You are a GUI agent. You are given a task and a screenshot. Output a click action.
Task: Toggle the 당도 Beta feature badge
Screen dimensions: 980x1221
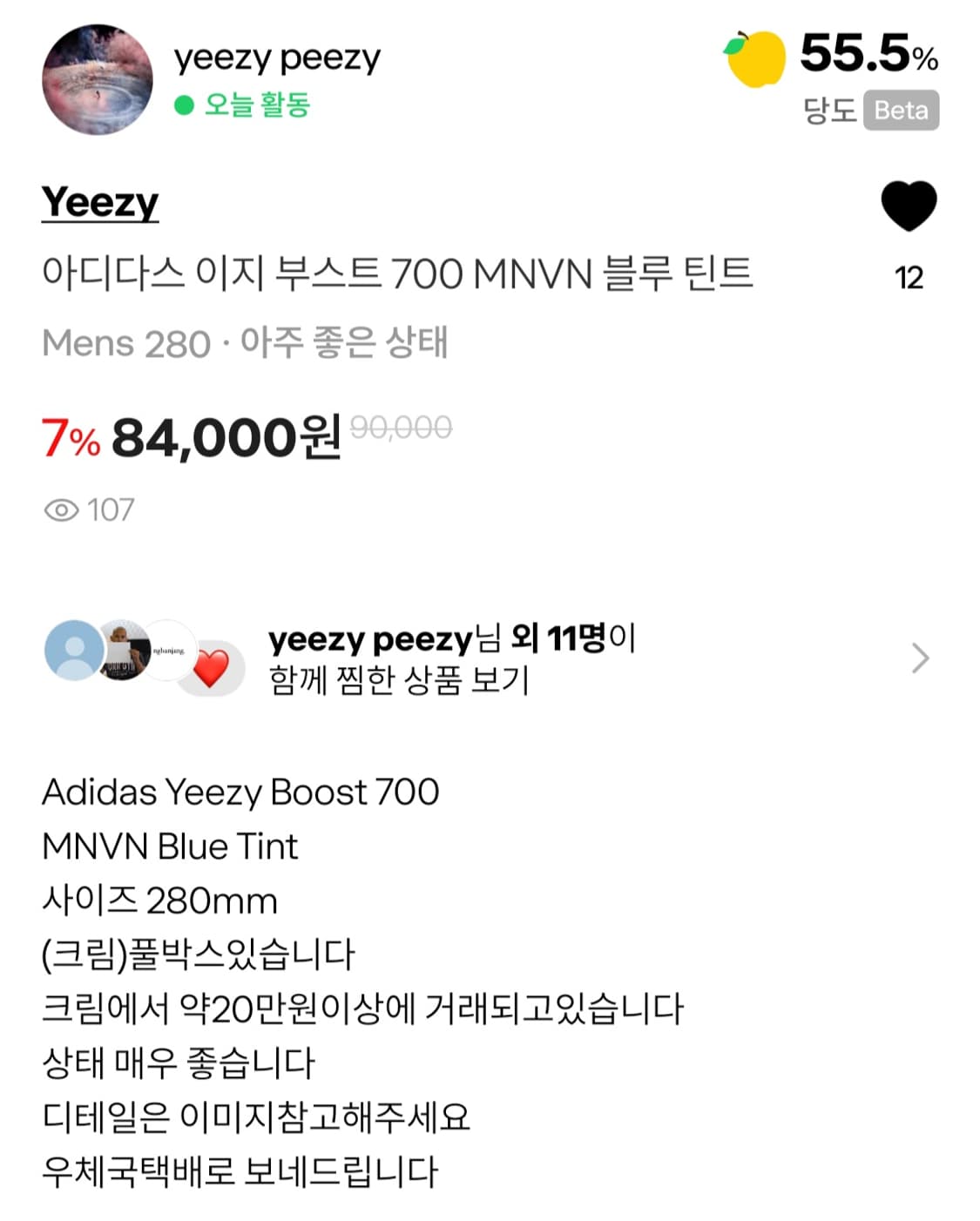(x=899, y=111)
